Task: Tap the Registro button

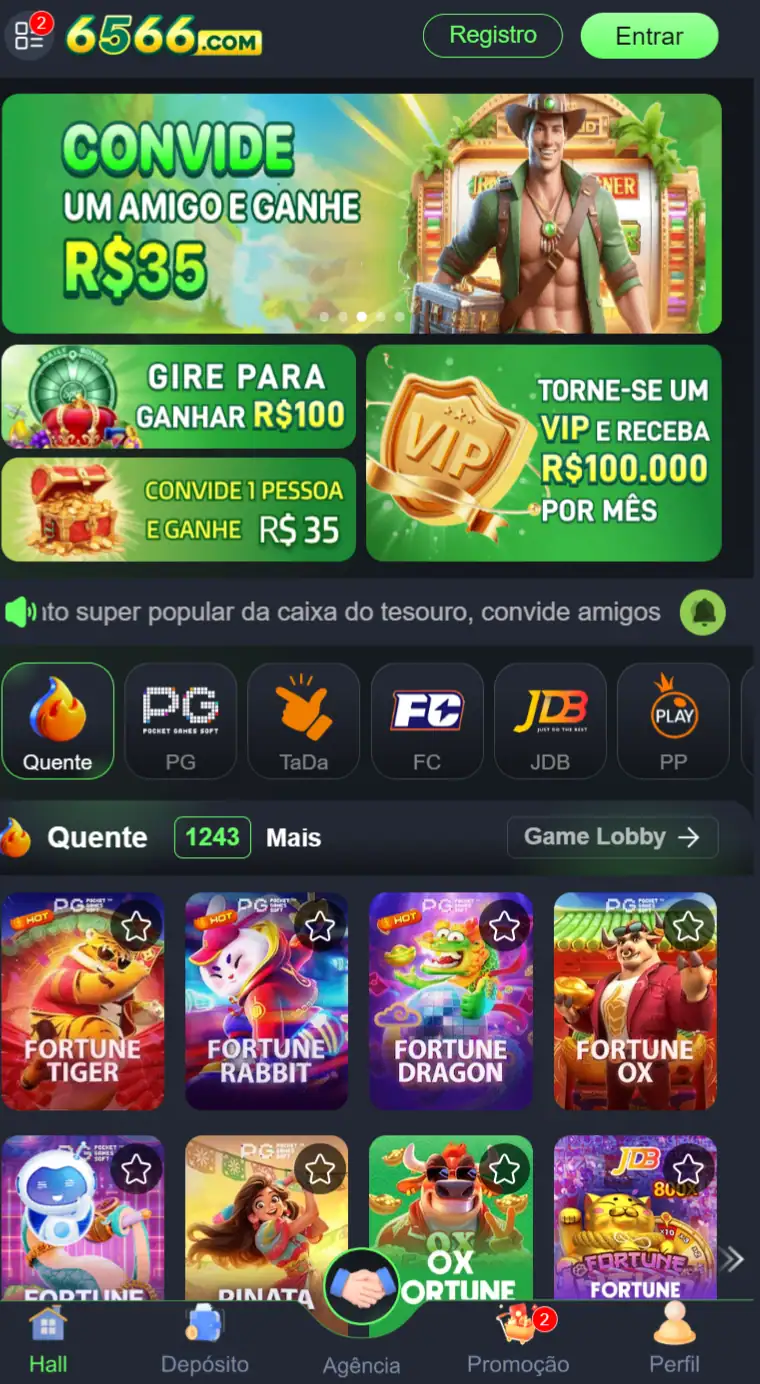Action: click(492, 36)
